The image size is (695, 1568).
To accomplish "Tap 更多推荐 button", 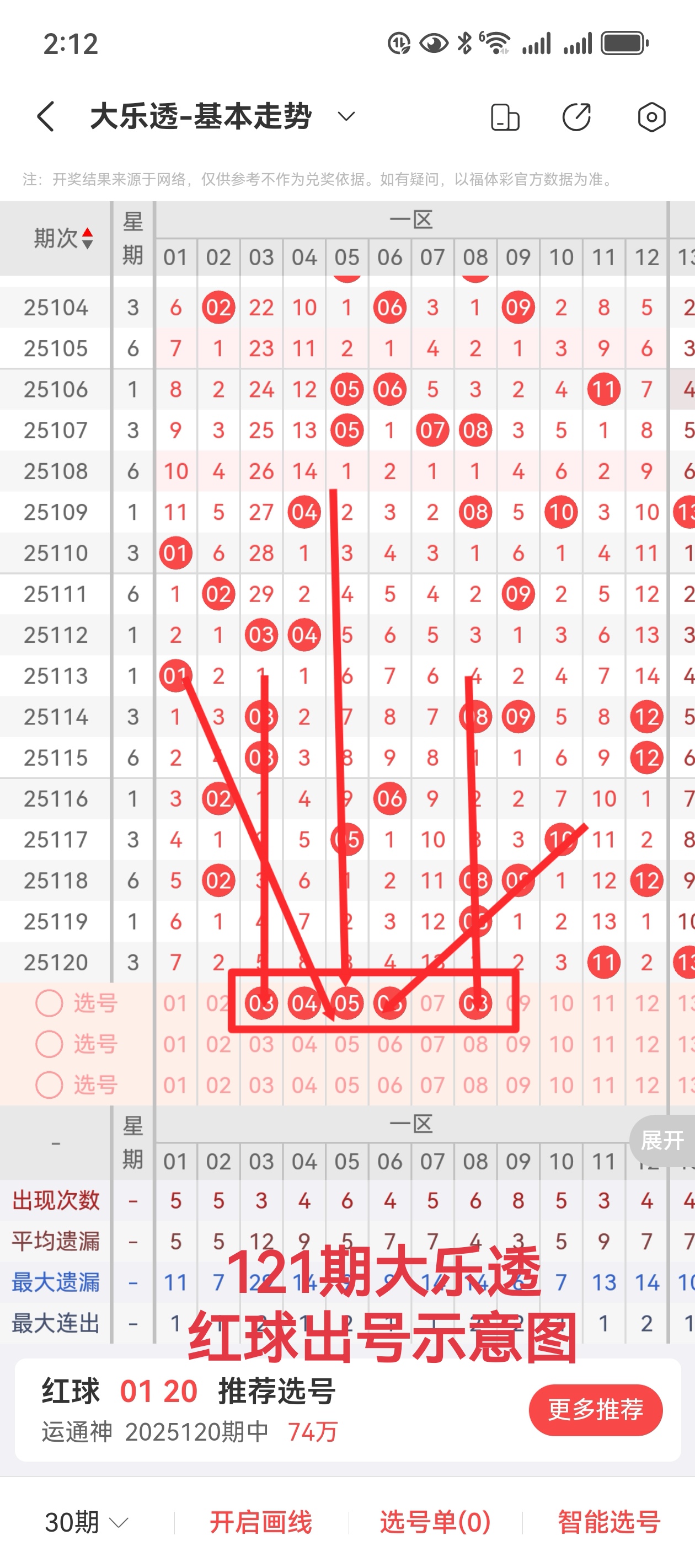I will point(595,1409).
